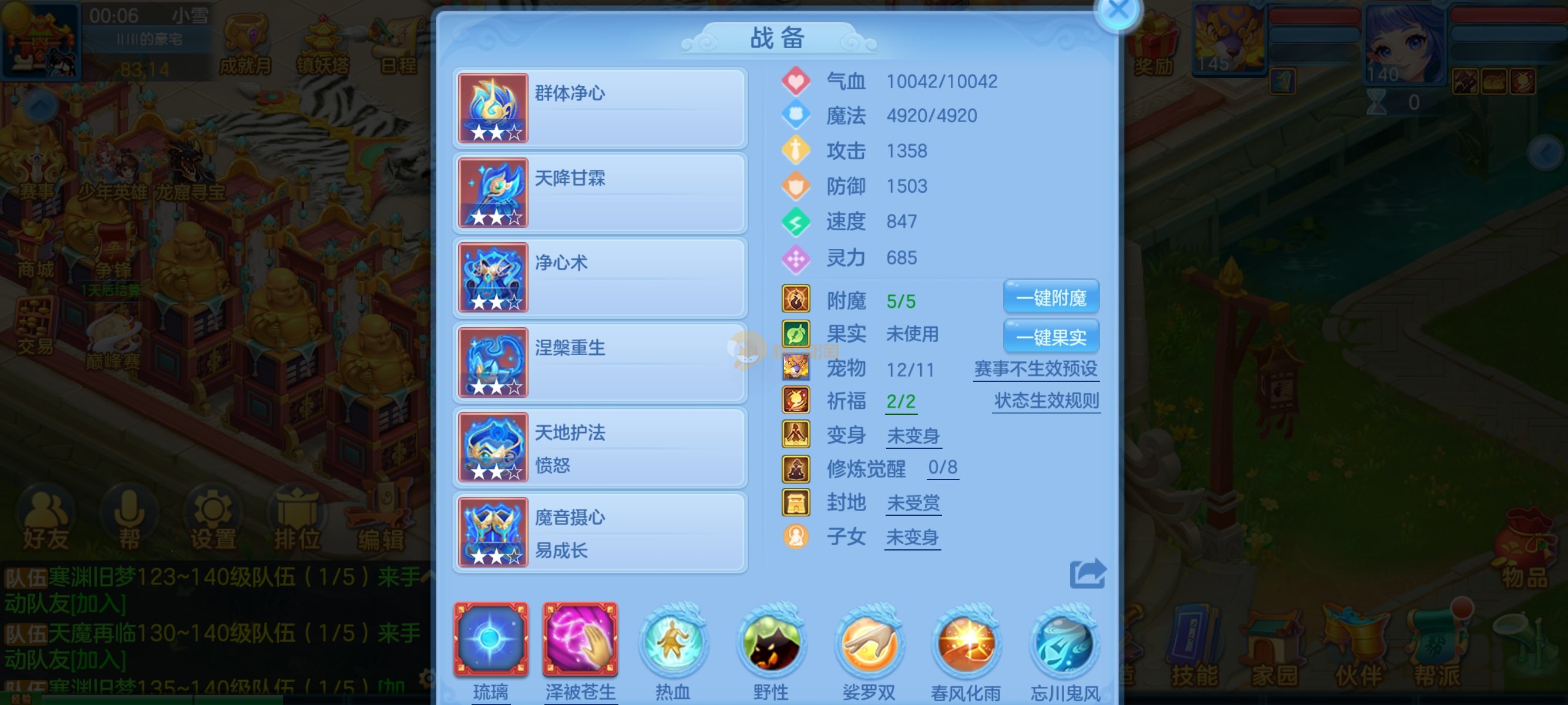The image size is (1568, 705).
Task: Open the 天地护法 skill card
Action: [x=600, y=448]
